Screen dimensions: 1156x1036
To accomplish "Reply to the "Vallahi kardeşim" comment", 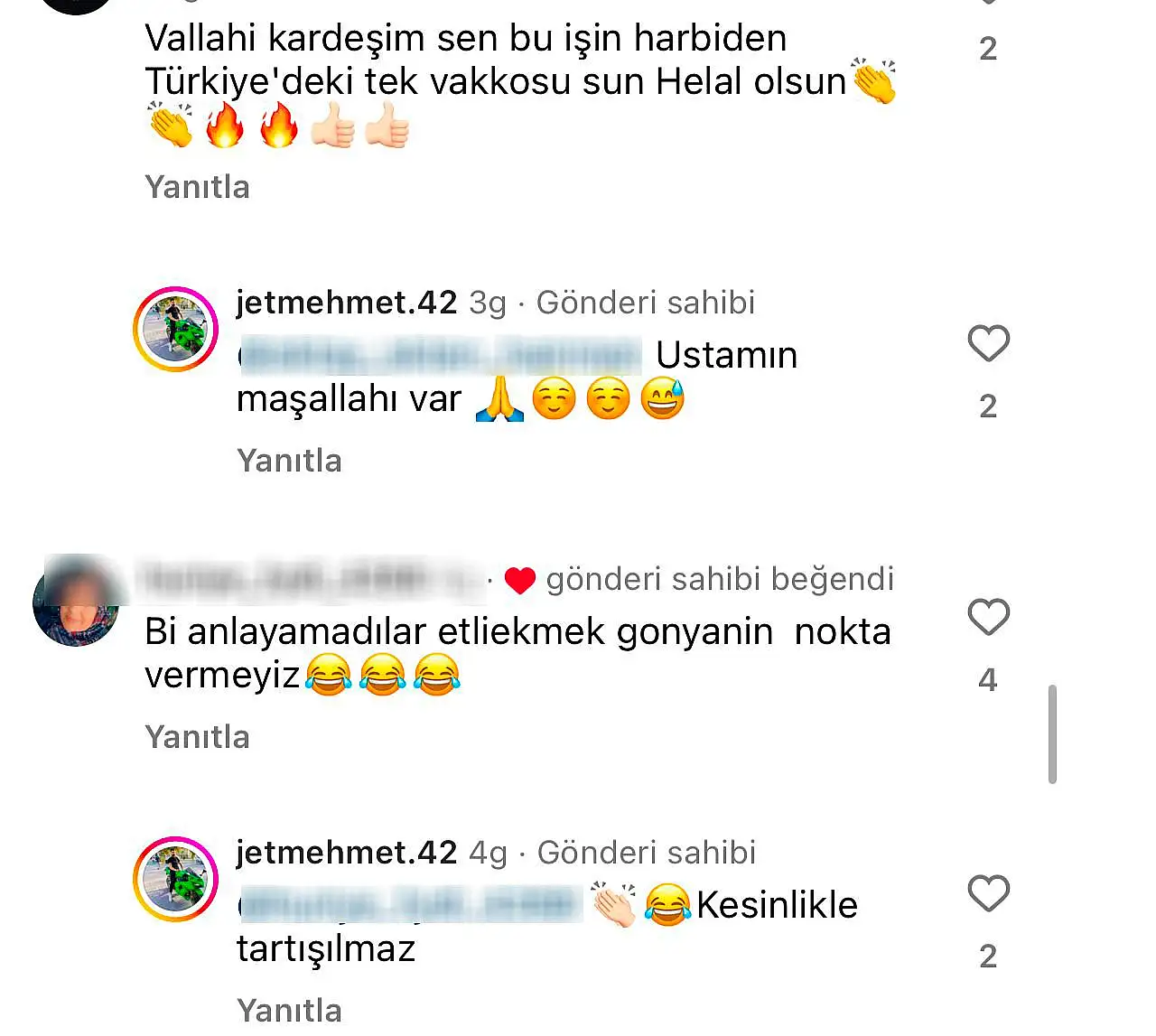I will (197, 187).
